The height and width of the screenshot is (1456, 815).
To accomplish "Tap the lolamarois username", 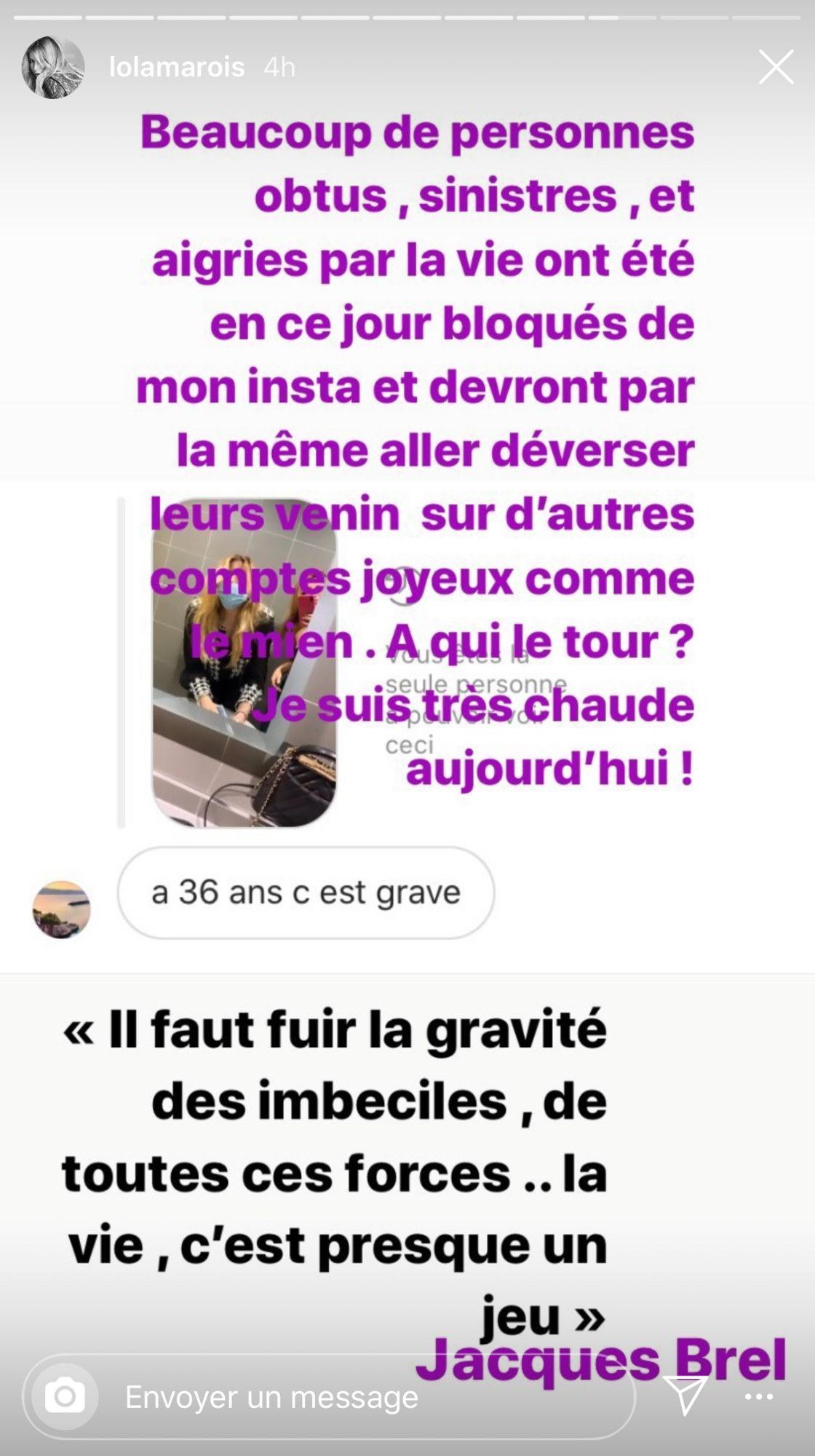I will pos(177,68).
